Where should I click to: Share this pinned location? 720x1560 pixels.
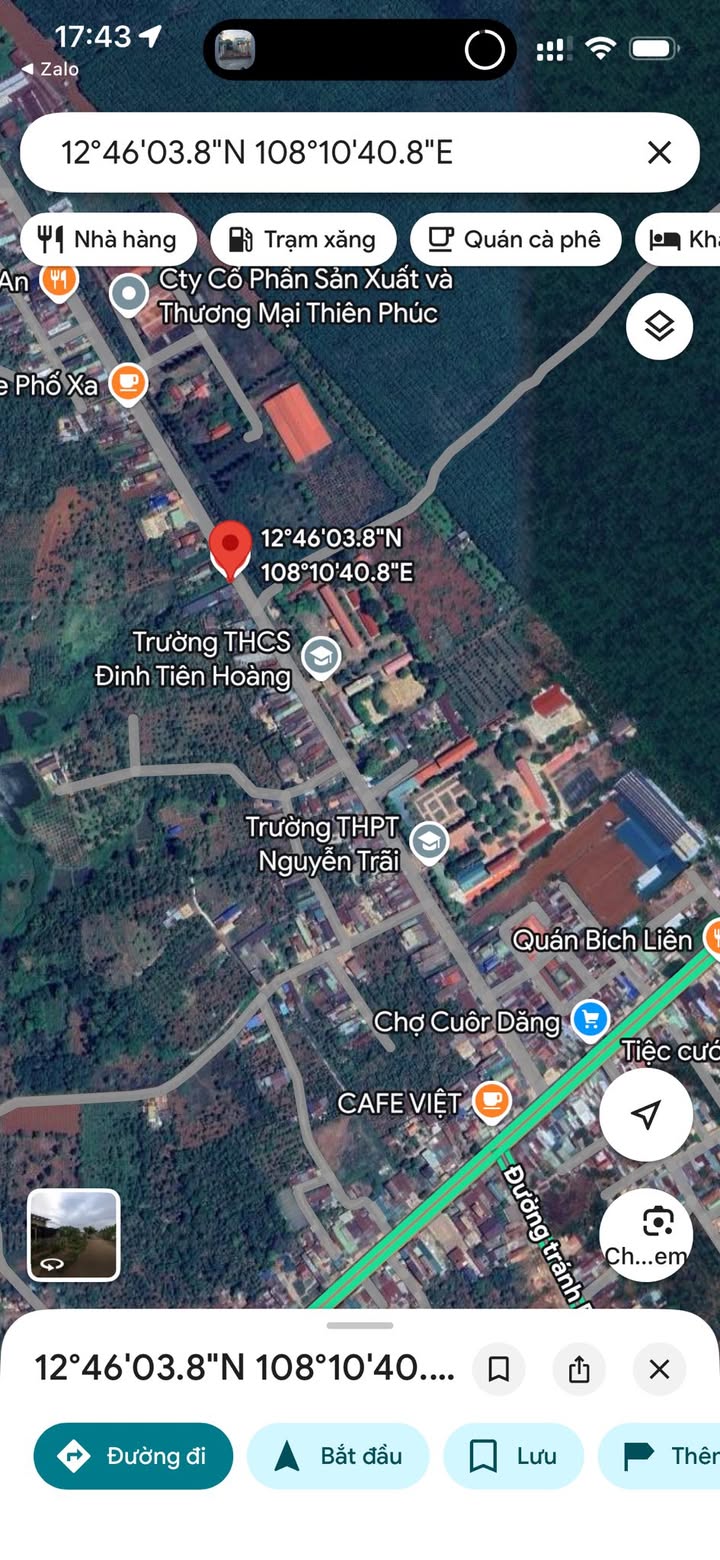point(579,1369)
